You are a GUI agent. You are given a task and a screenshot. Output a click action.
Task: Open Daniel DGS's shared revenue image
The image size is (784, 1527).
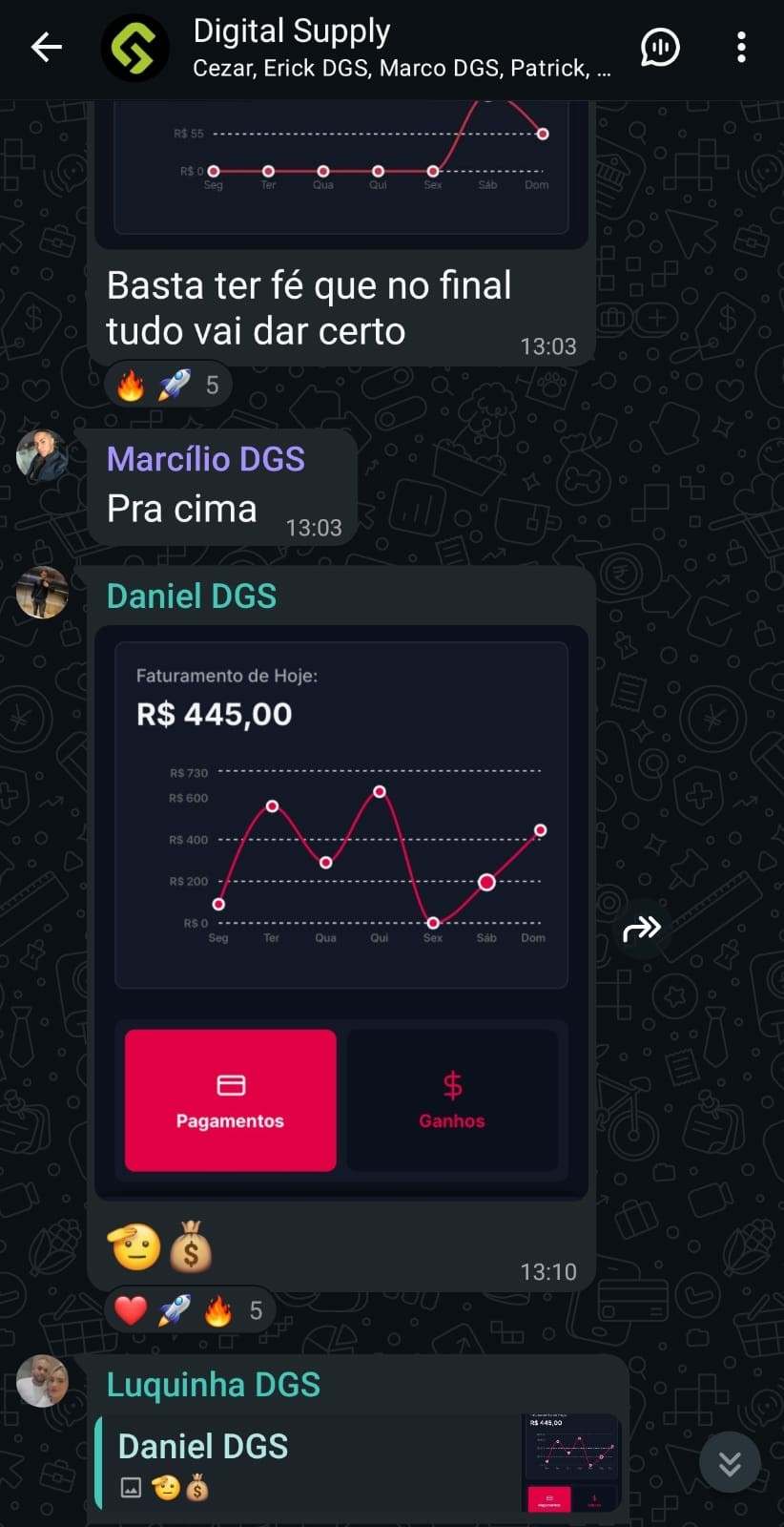tap(341, 912)
